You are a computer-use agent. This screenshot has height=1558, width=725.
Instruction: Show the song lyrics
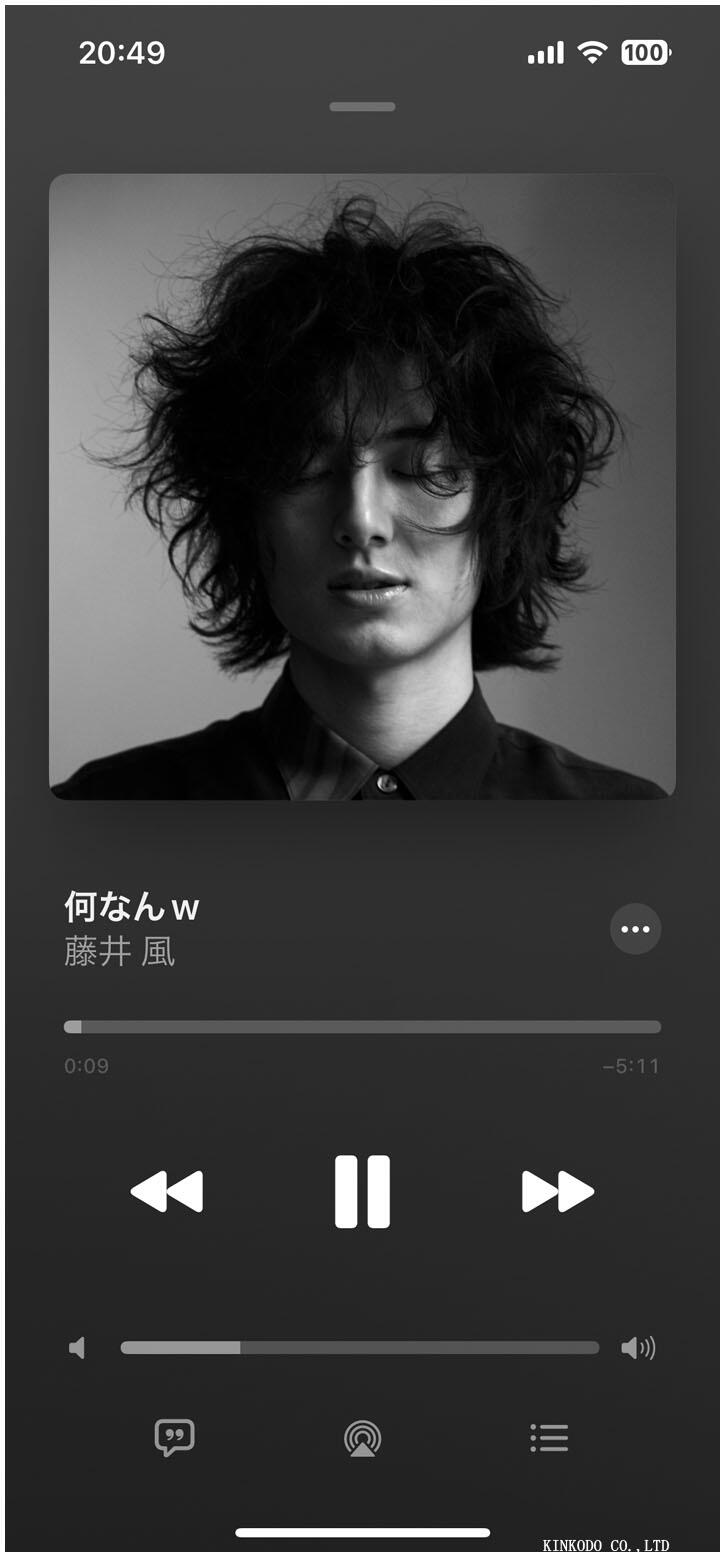point(174,1438)
